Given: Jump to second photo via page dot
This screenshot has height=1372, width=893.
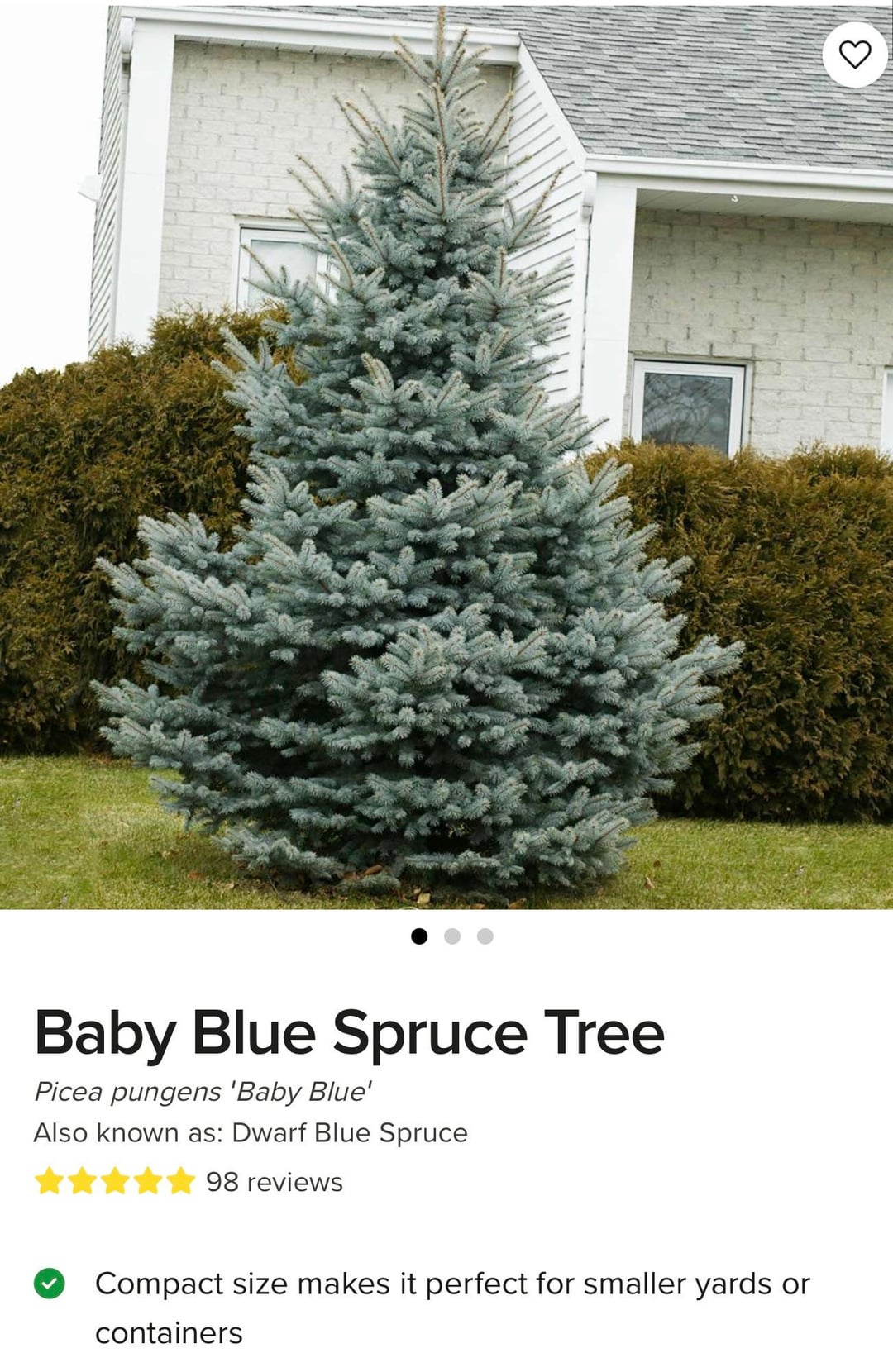Looking at the screenshot, I should pos(452,936).
